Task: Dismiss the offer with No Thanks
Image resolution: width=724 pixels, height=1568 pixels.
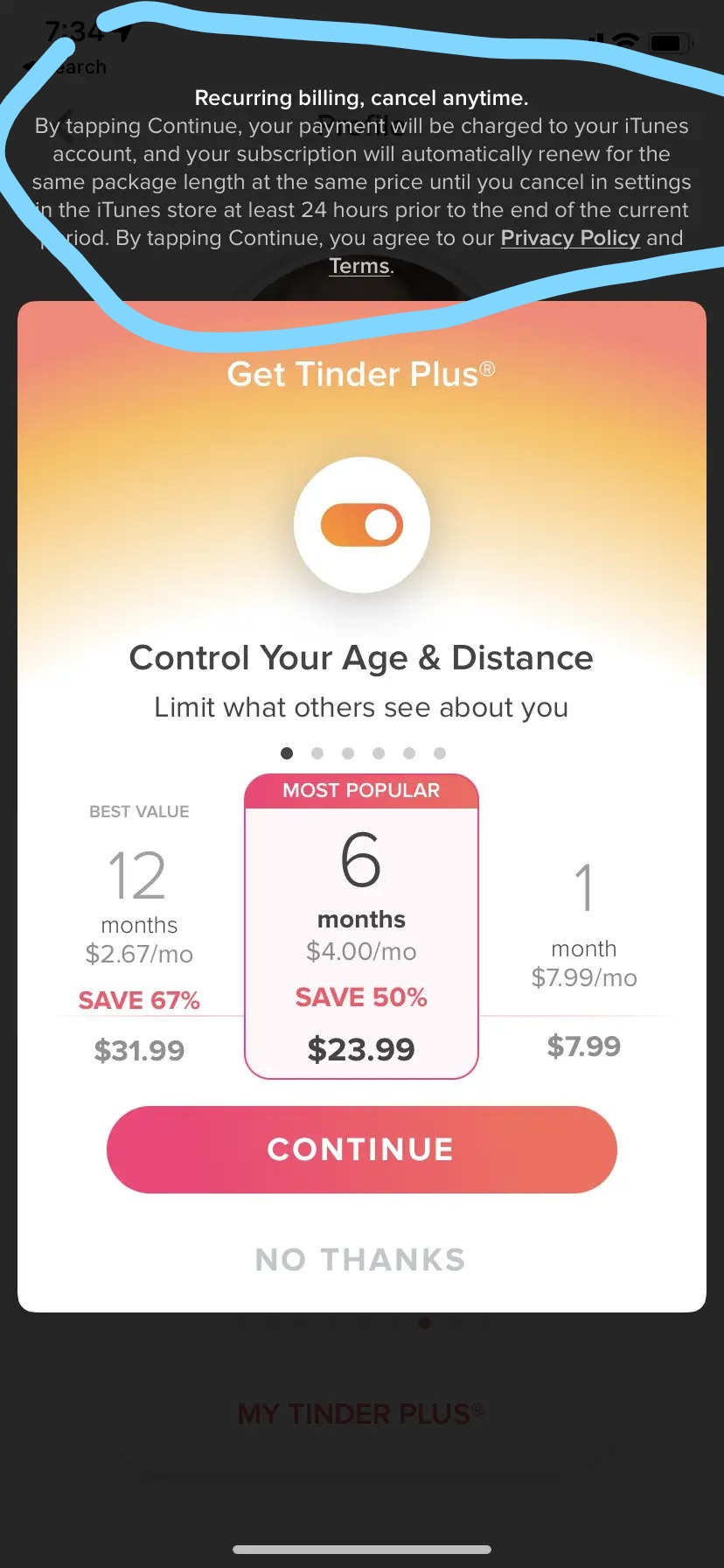Action: (360, 1259)
